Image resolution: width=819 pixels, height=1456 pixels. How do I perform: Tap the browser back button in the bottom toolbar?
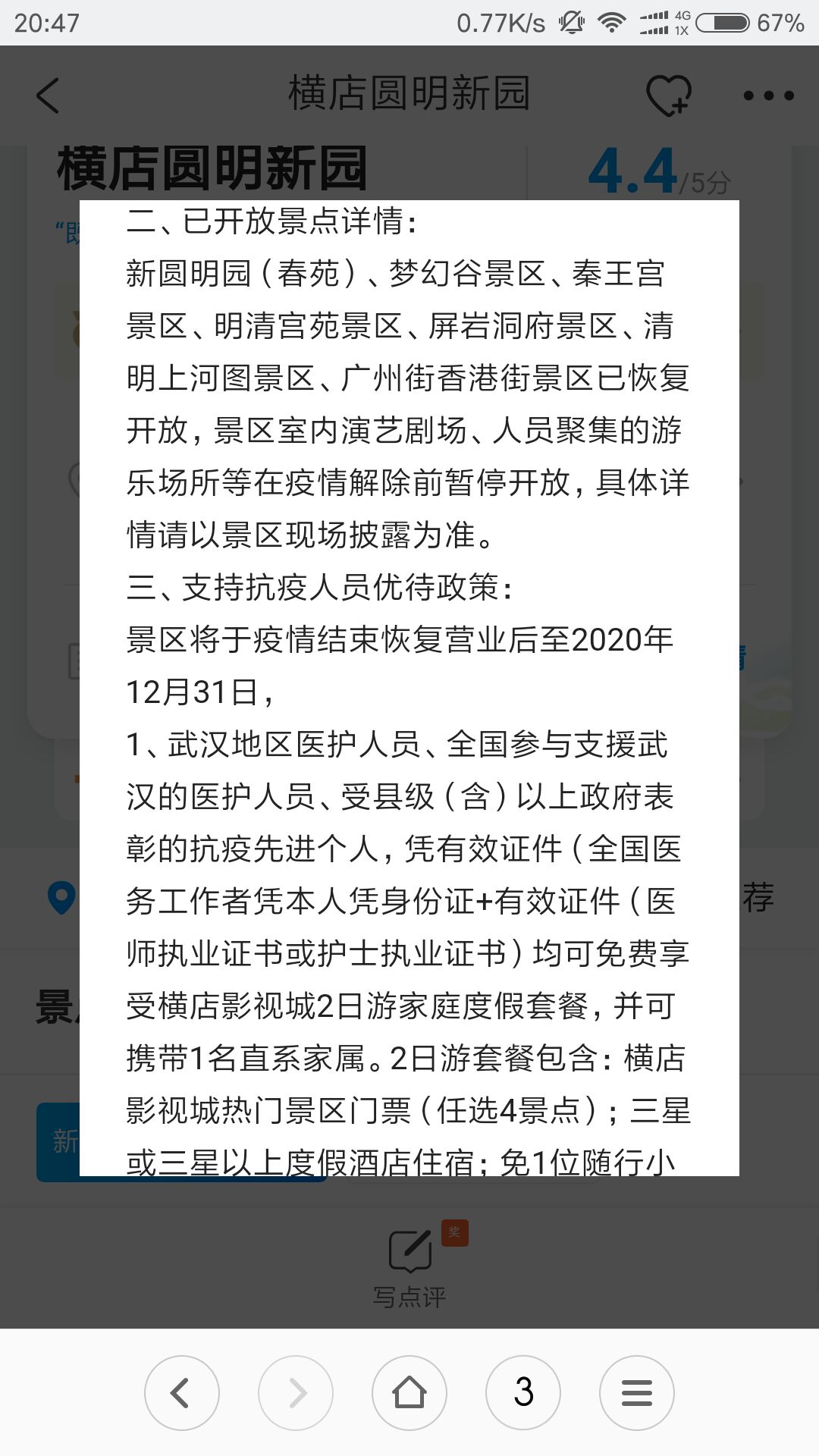click(x=182, y=1392)
